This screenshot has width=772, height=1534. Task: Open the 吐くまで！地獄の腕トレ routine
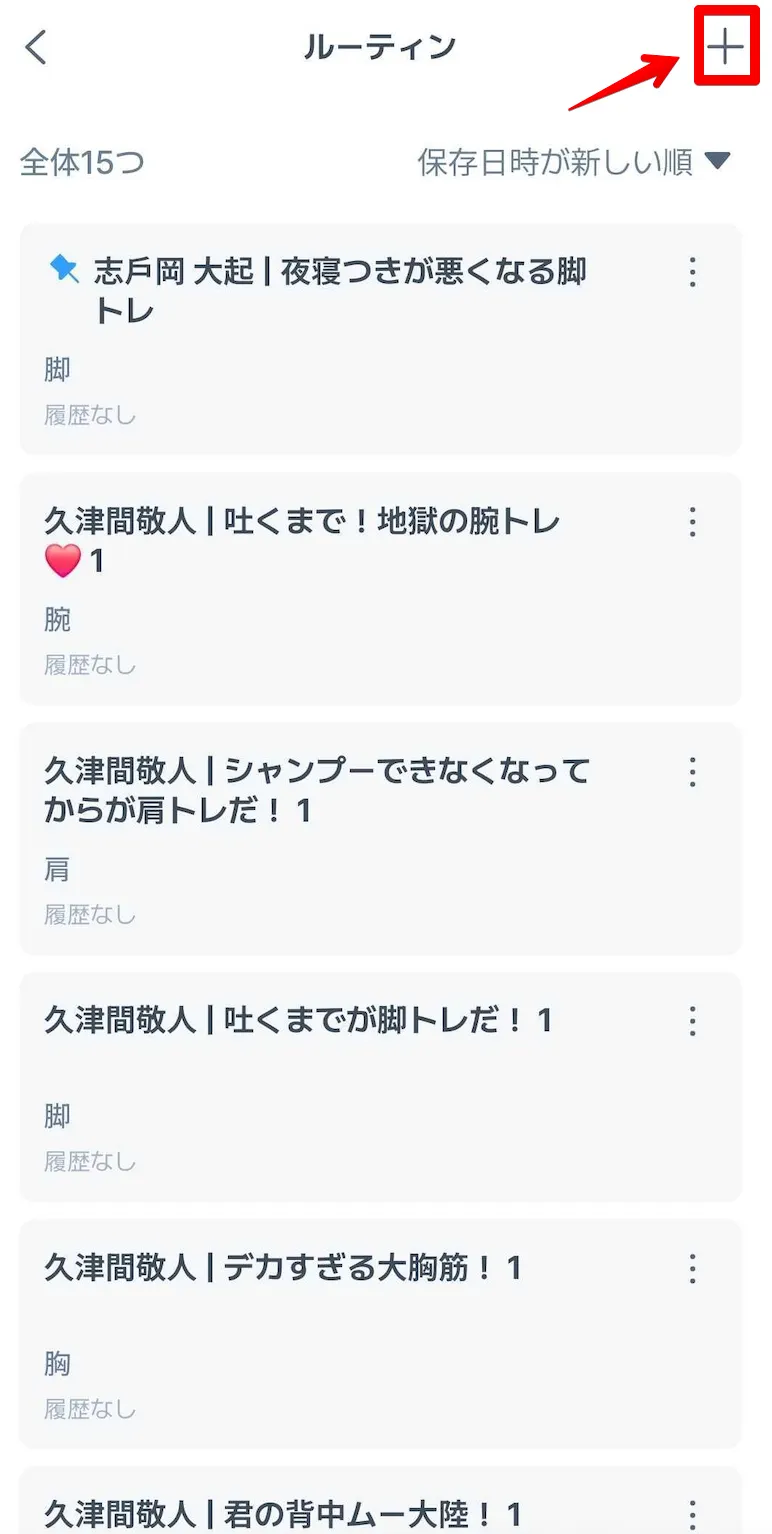coord(302,540)
